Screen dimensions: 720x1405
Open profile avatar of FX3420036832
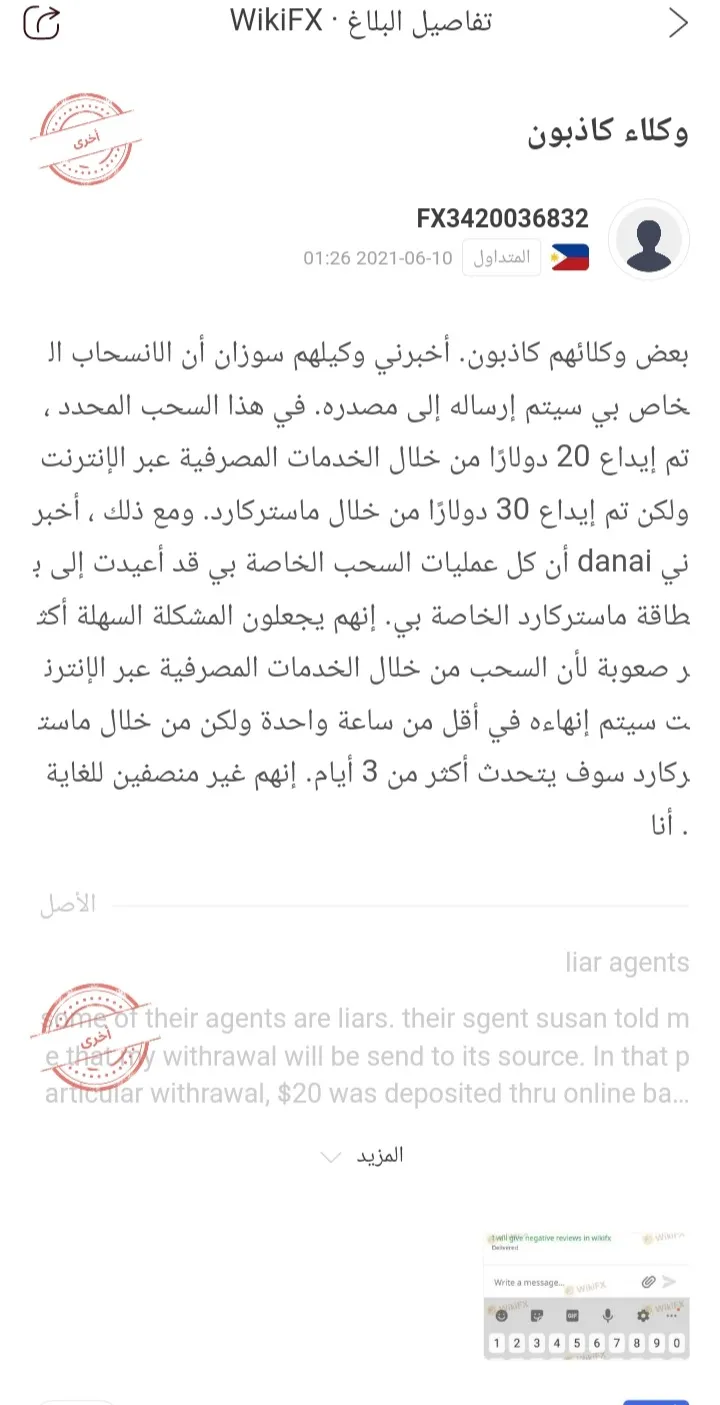click(x=649, y=240)
